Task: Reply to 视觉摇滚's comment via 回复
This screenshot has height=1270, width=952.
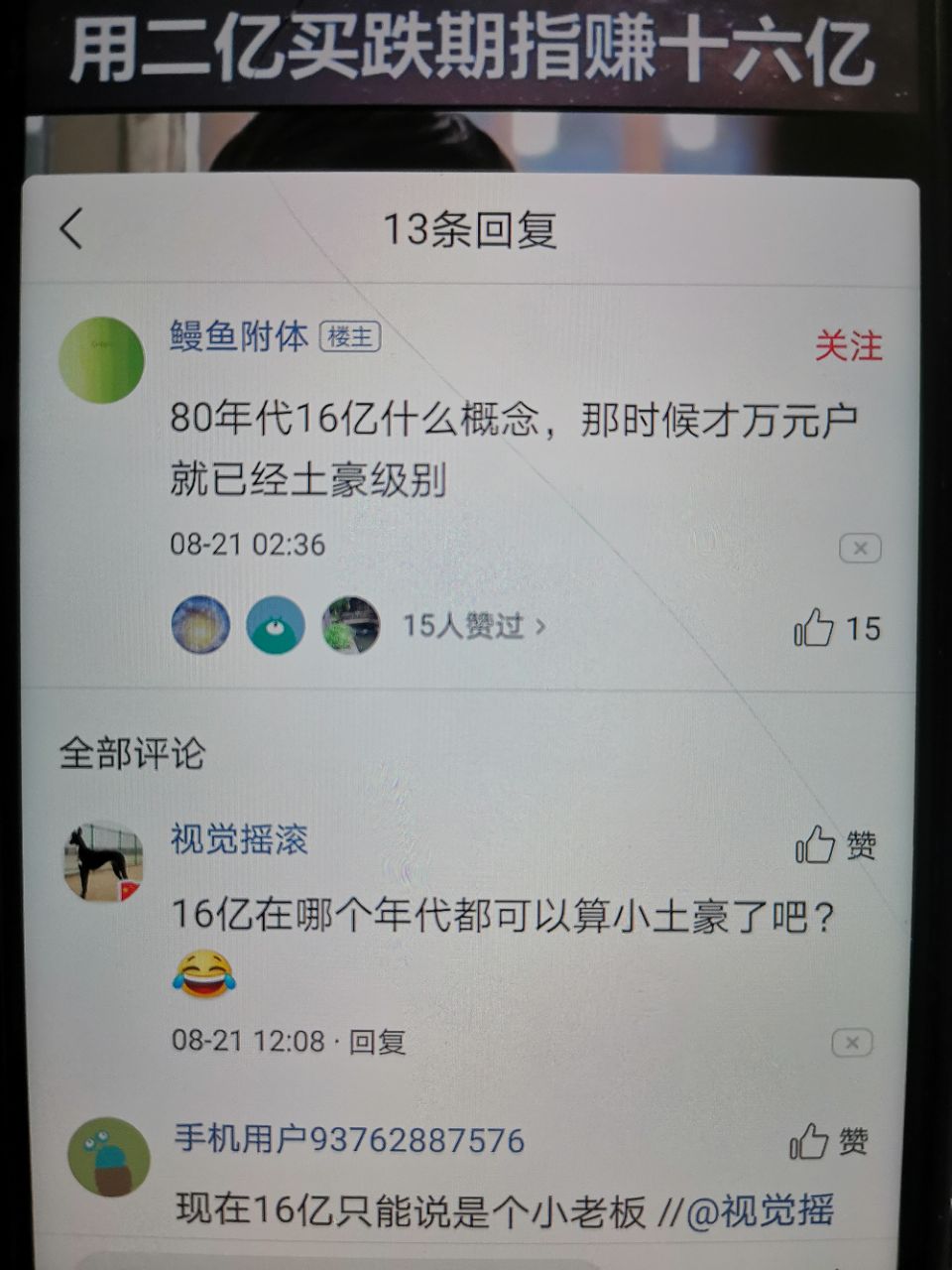Action: (378, 1042)
